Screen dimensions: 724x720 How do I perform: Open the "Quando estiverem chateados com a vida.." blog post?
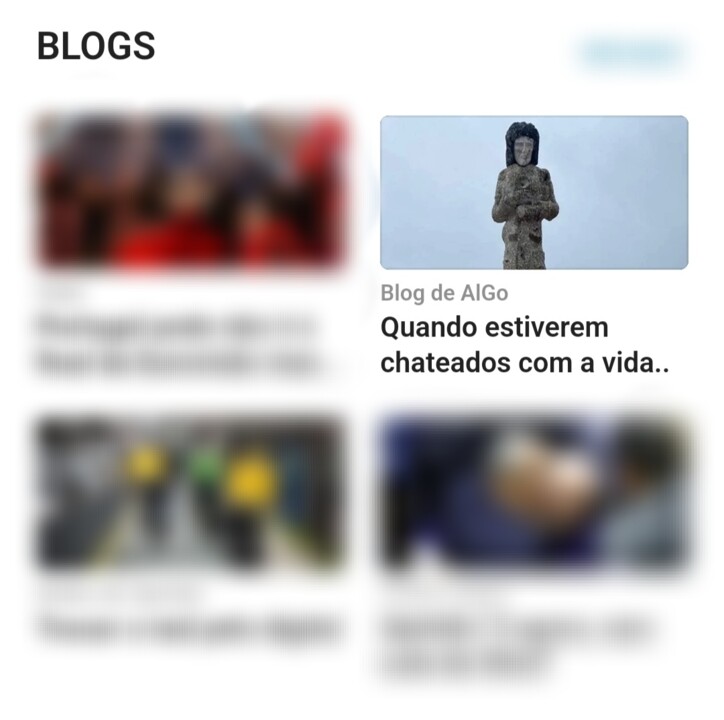click(524, 344)
